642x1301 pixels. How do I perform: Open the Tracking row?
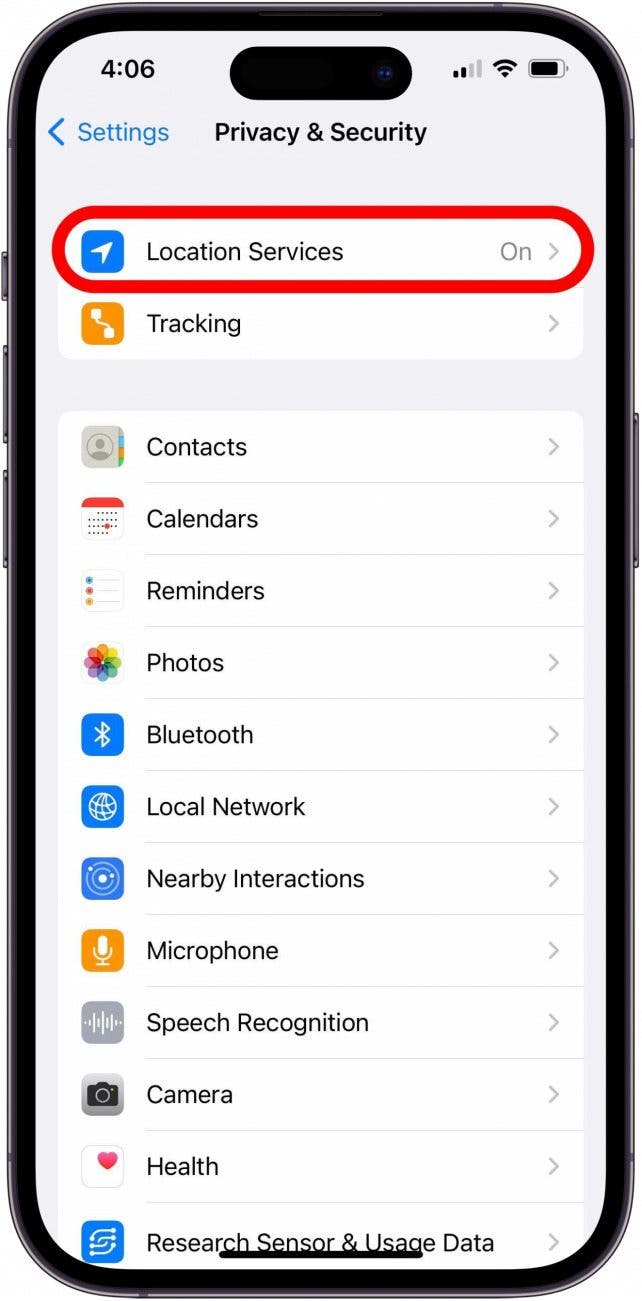[x=320, y=324]
